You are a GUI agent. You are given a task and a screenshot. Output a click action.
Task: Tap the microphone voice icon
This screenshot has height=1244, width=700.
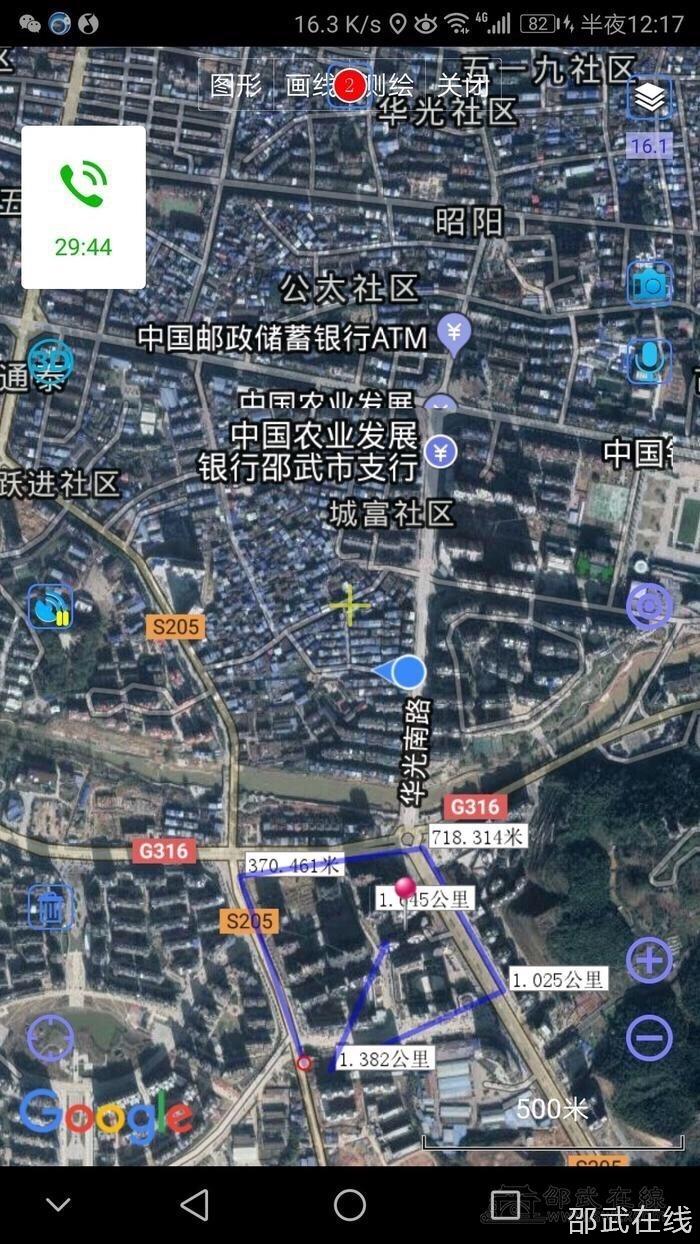click(650, 360)
